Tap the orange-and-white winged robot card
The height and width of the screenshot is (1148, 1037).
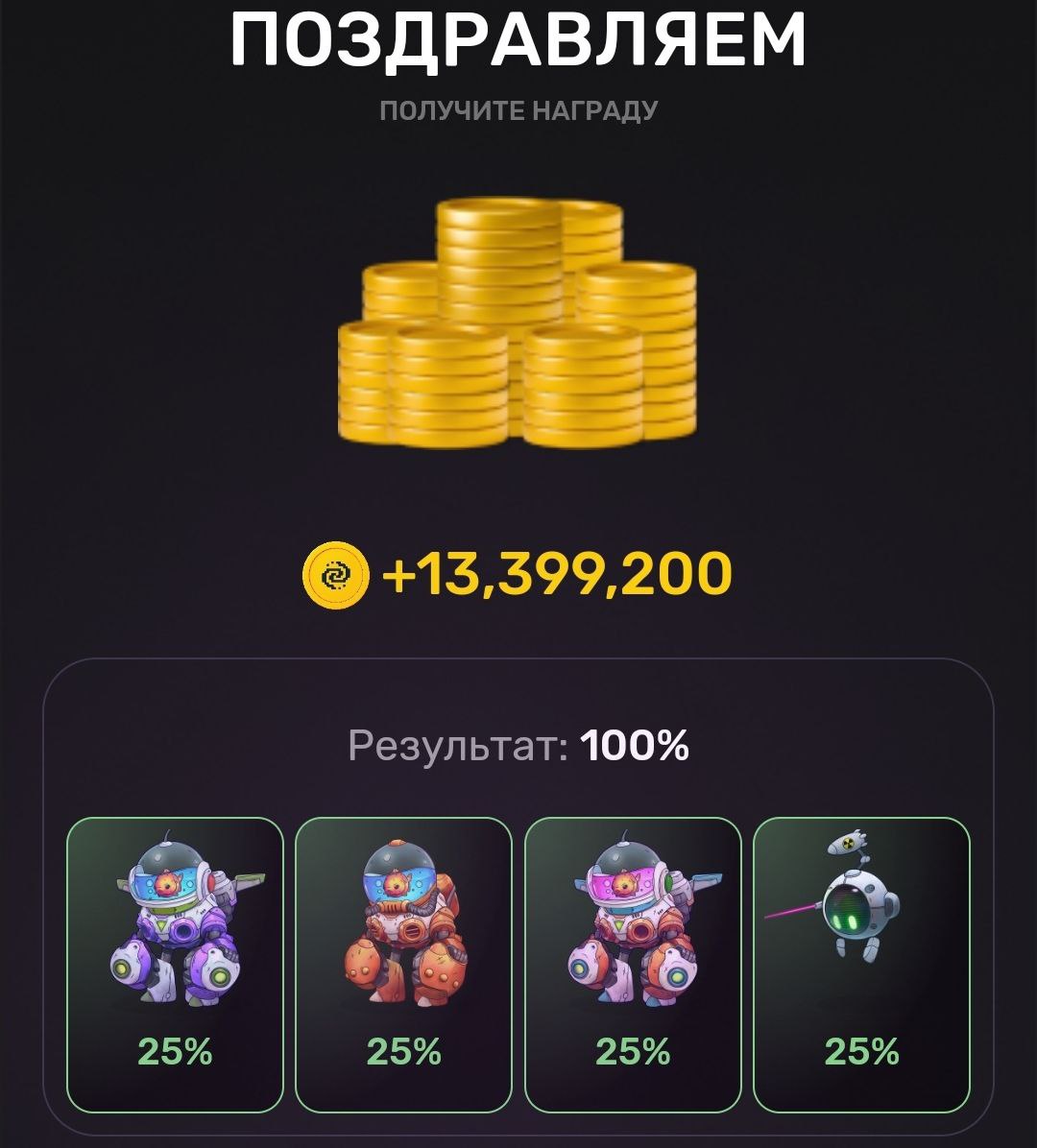(633, 963)
